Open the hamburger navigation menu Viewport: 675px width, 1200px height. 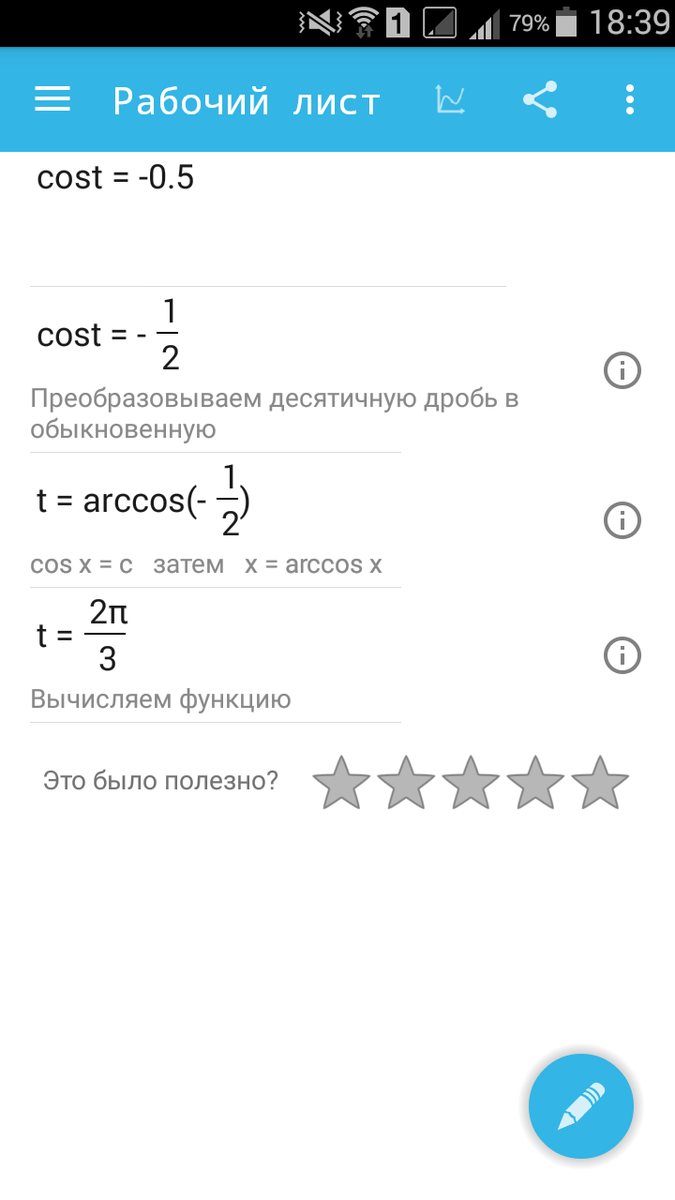52,100
